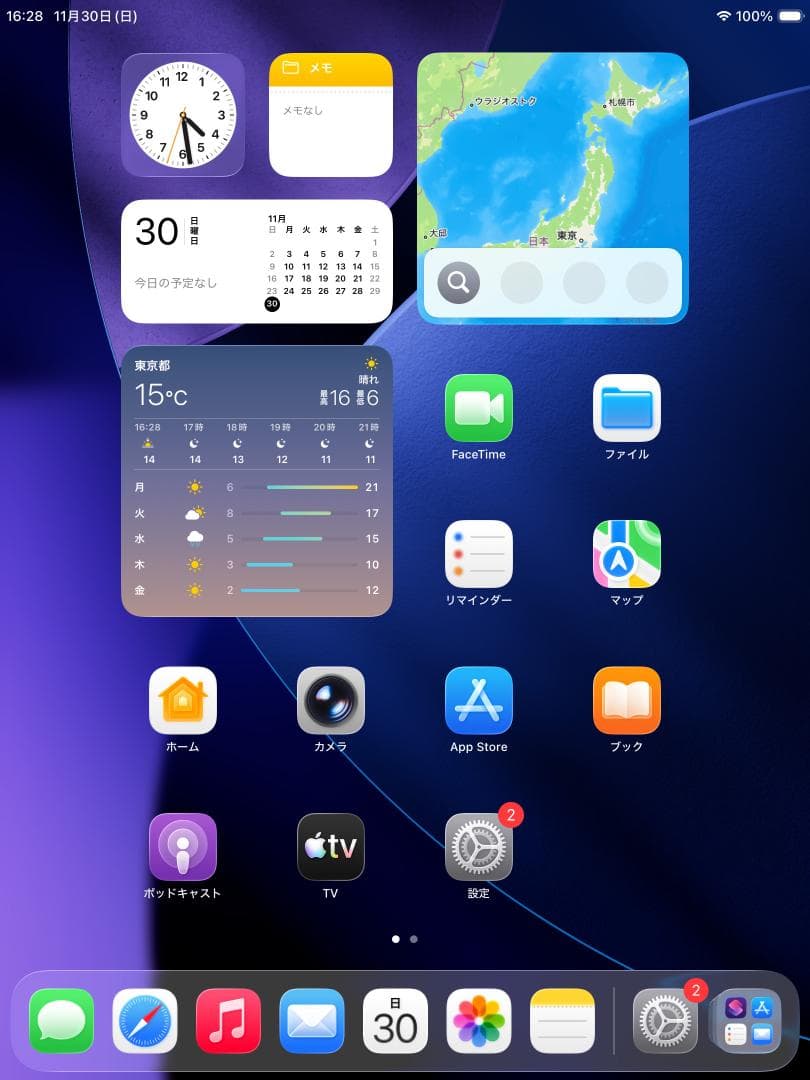
Task: Open 設定 (Settings) on the home screen grid
Action: click(x=478, y=846)
